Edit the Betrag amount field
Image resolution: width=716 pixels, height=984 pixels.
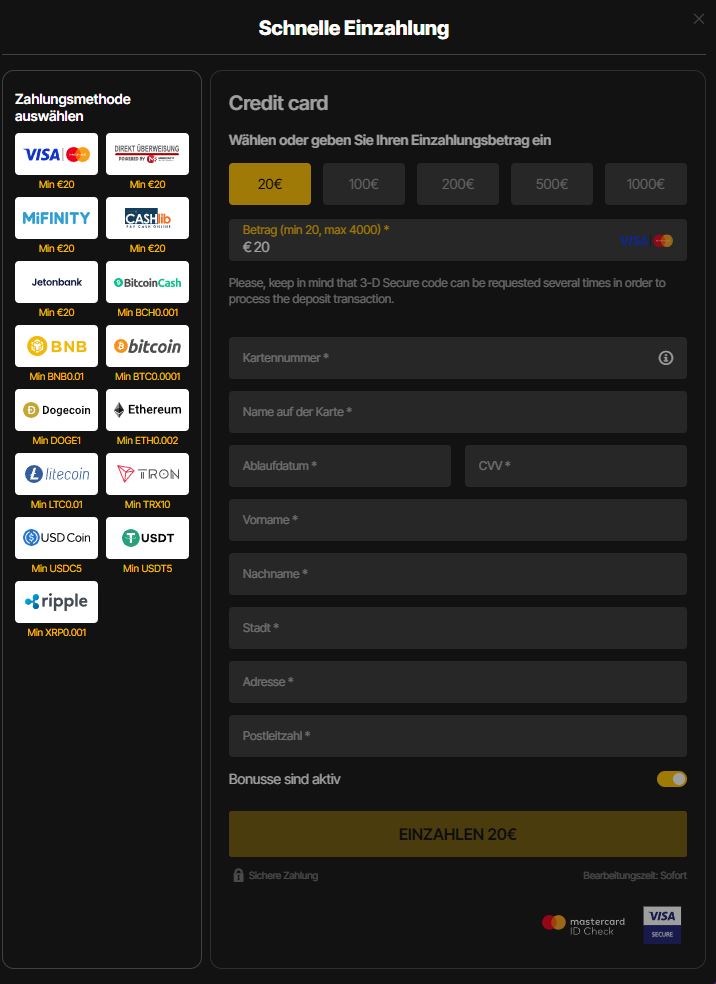420,246
